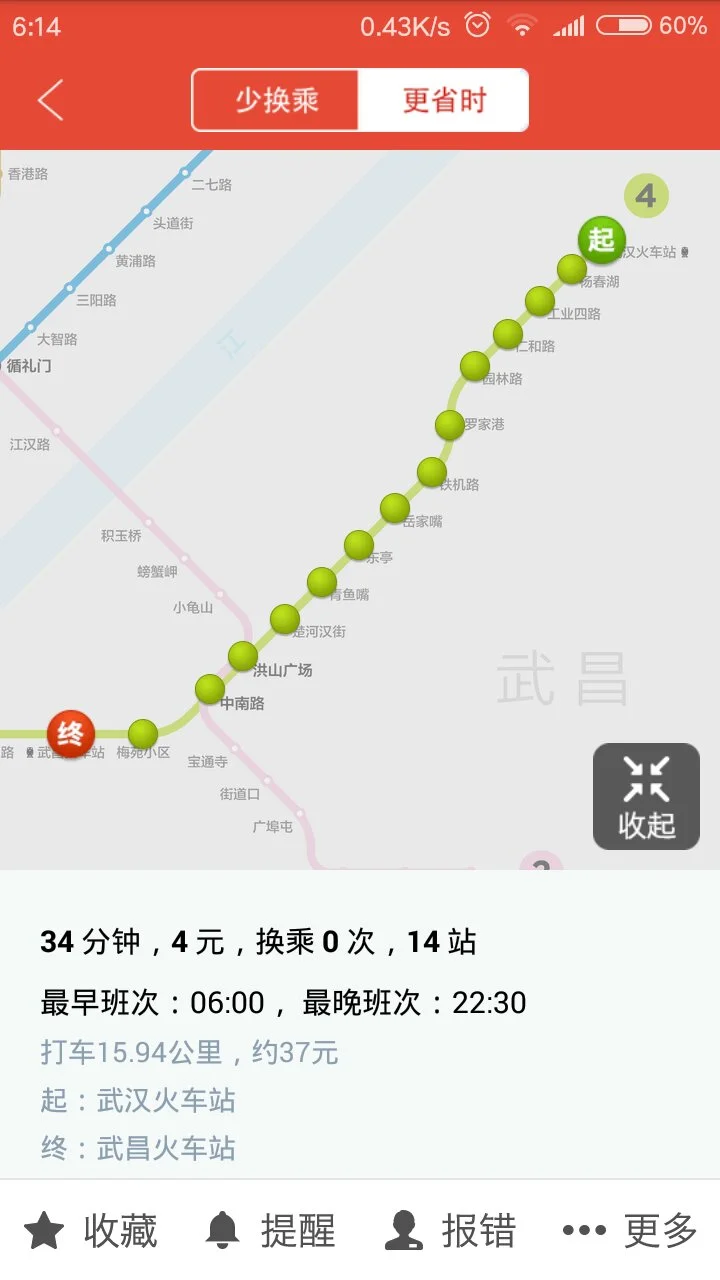Viewport: 720px width, 1280px height.
Task: Switch to the 更省时 tab
Action: tap(444, 99)
